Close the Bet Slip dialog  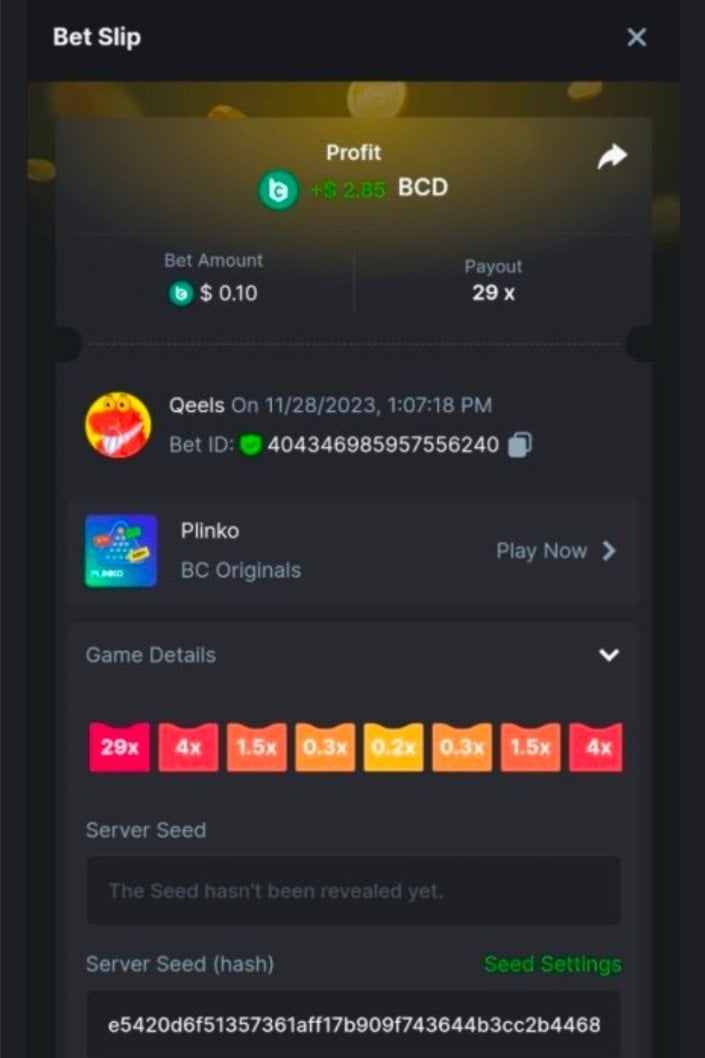636,38
